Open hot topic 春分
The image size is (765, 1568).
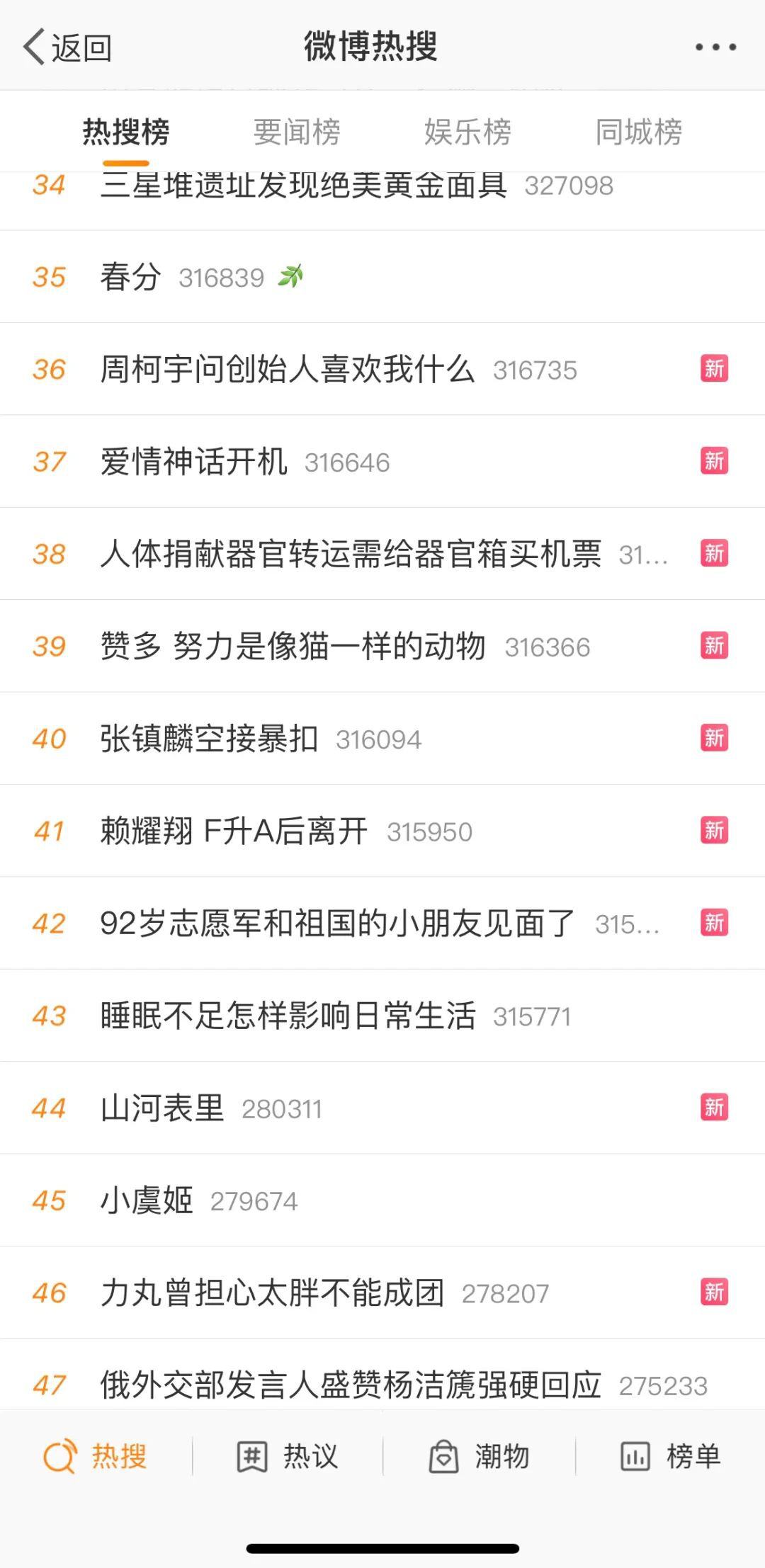(x=131, y=277)
